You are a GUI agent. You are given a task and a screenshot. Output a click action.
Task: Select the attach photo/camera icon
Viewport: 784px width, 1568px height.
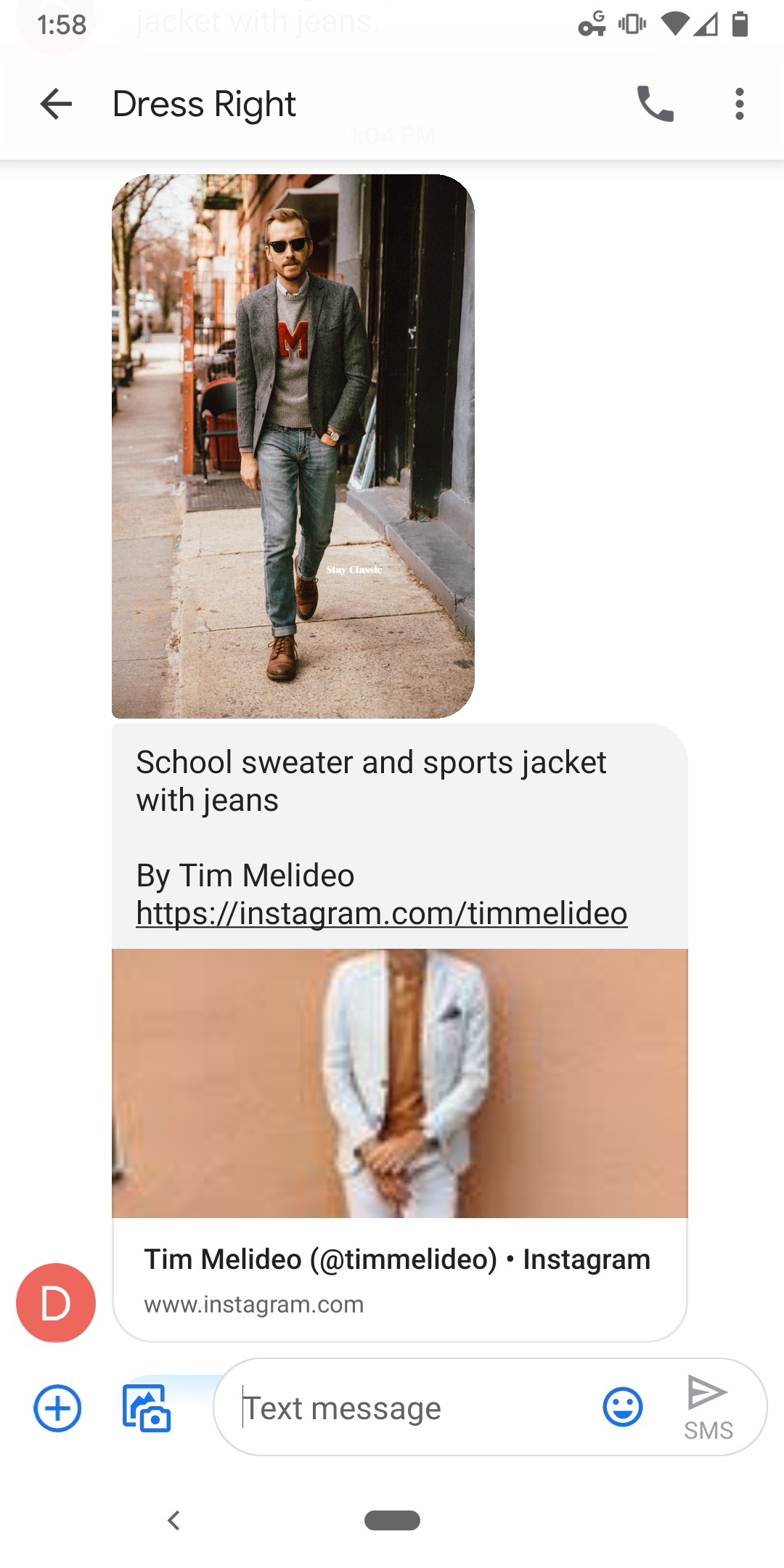click(147, 1407)
